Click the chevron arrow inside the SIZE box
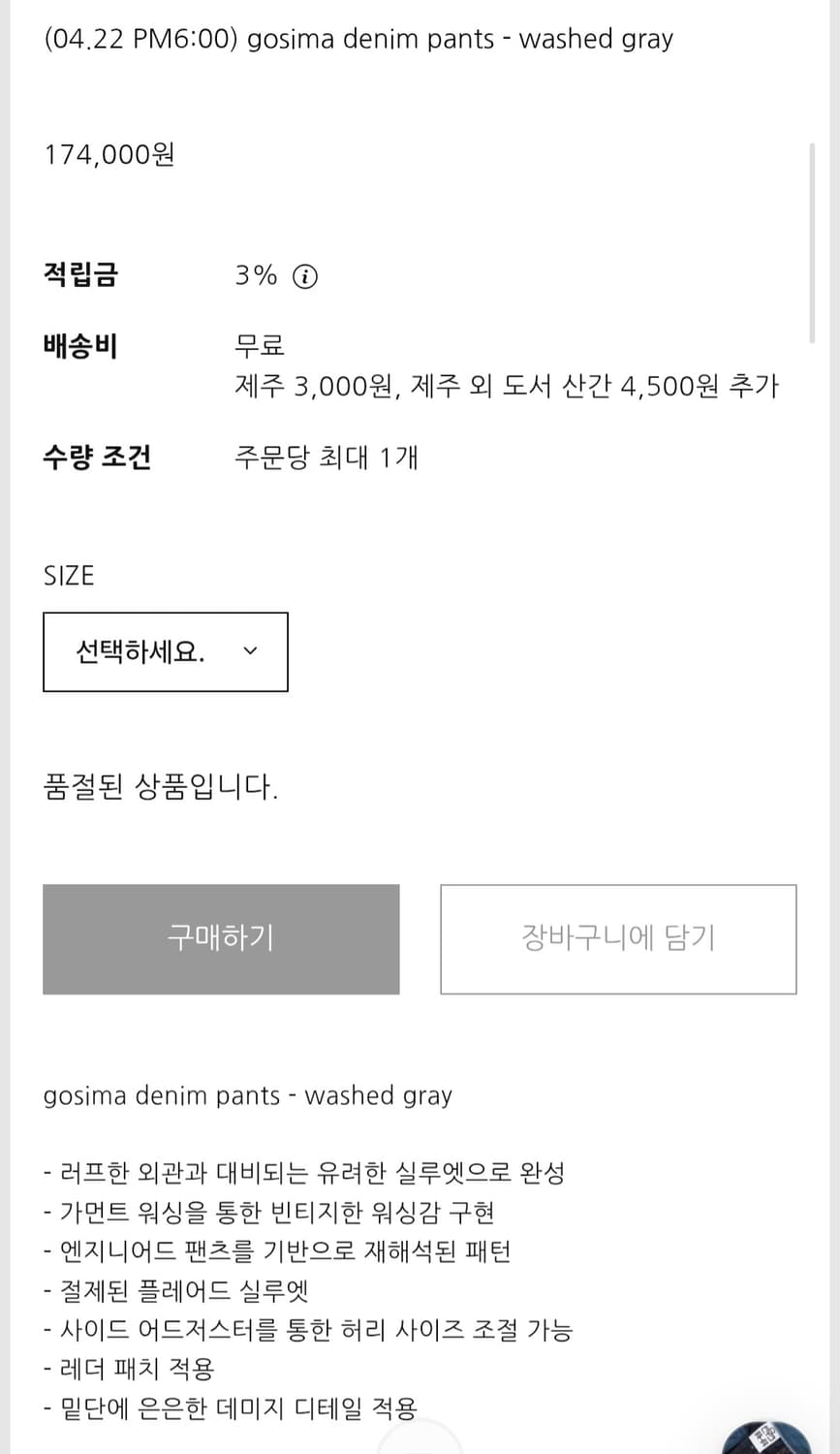 pos(250,651)
